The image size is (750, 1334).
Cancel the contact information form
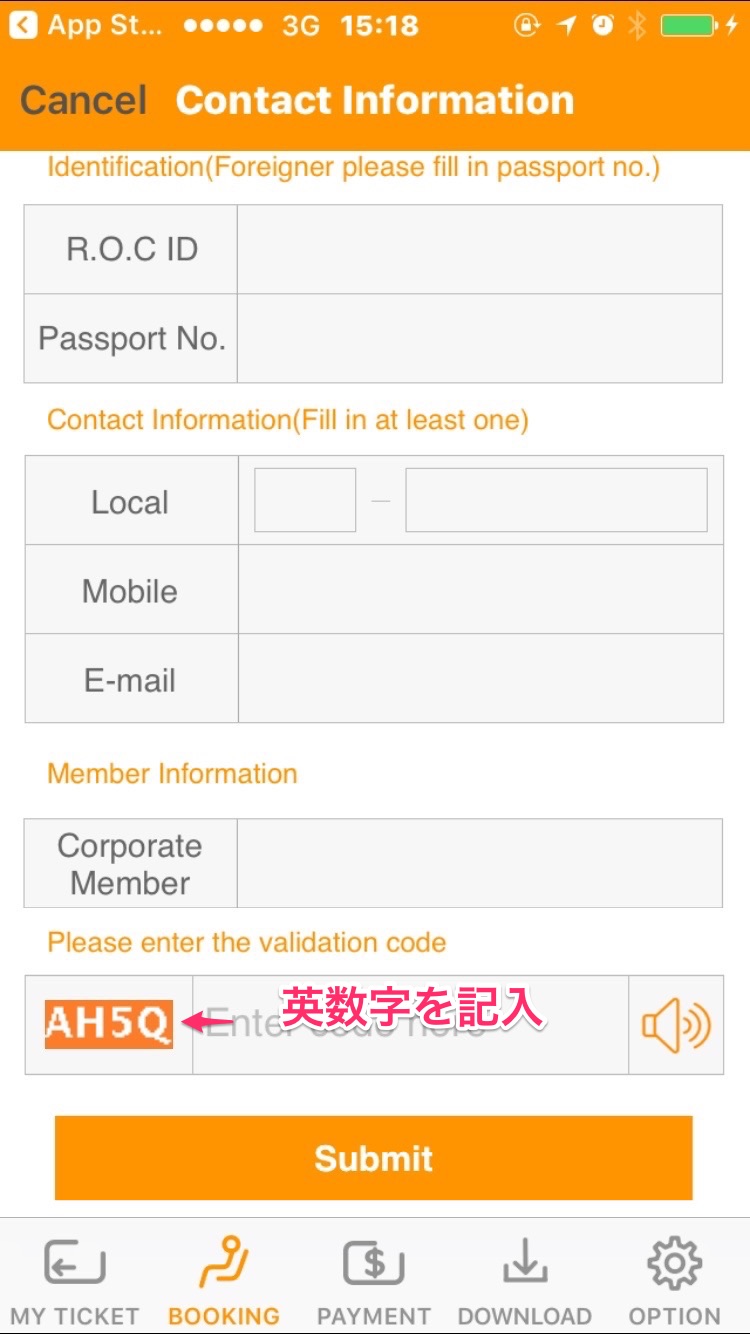click(84, 100)
